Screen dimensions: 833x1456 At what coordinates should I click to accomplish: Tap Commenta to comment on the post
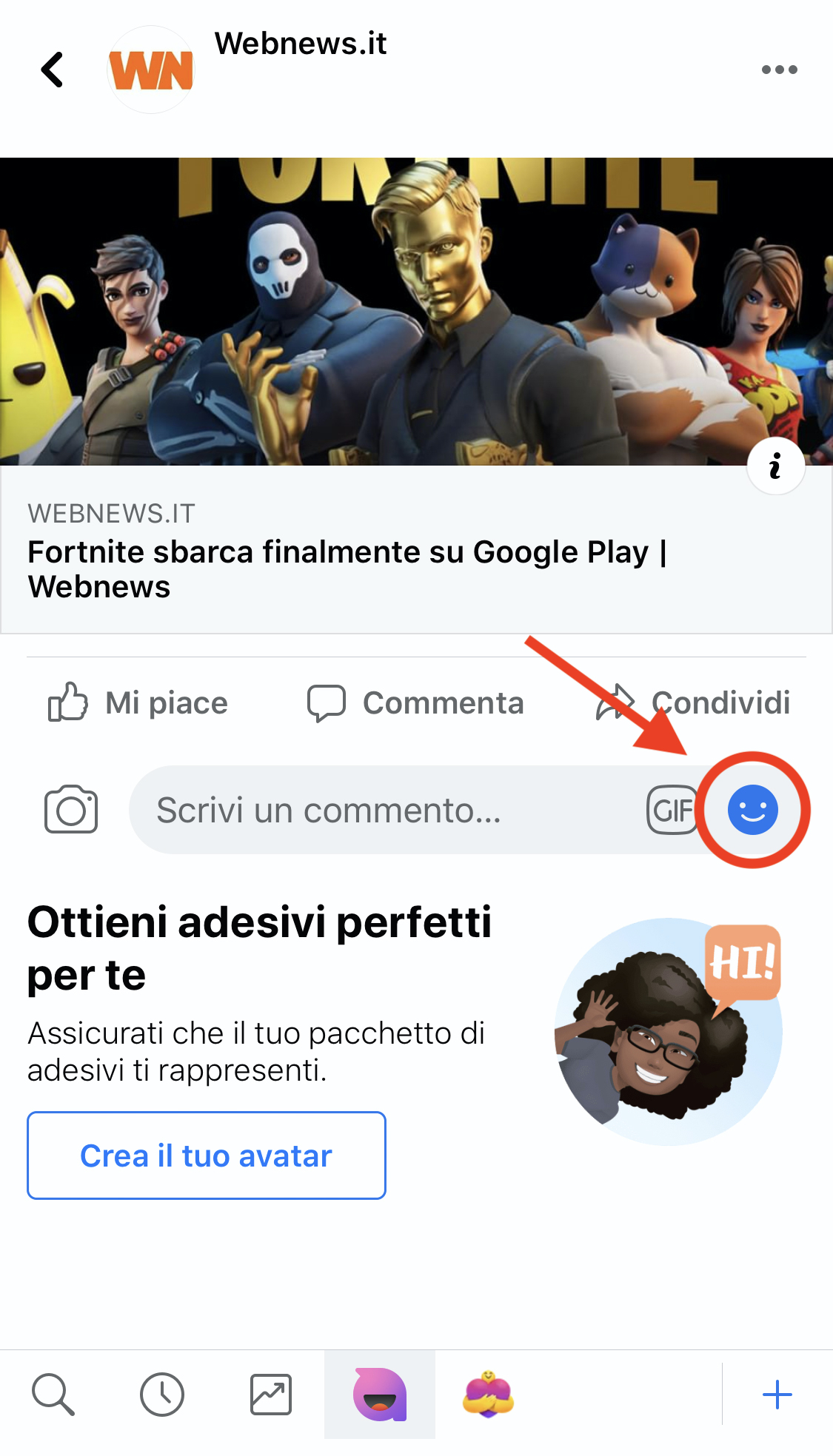pos(415,702)
